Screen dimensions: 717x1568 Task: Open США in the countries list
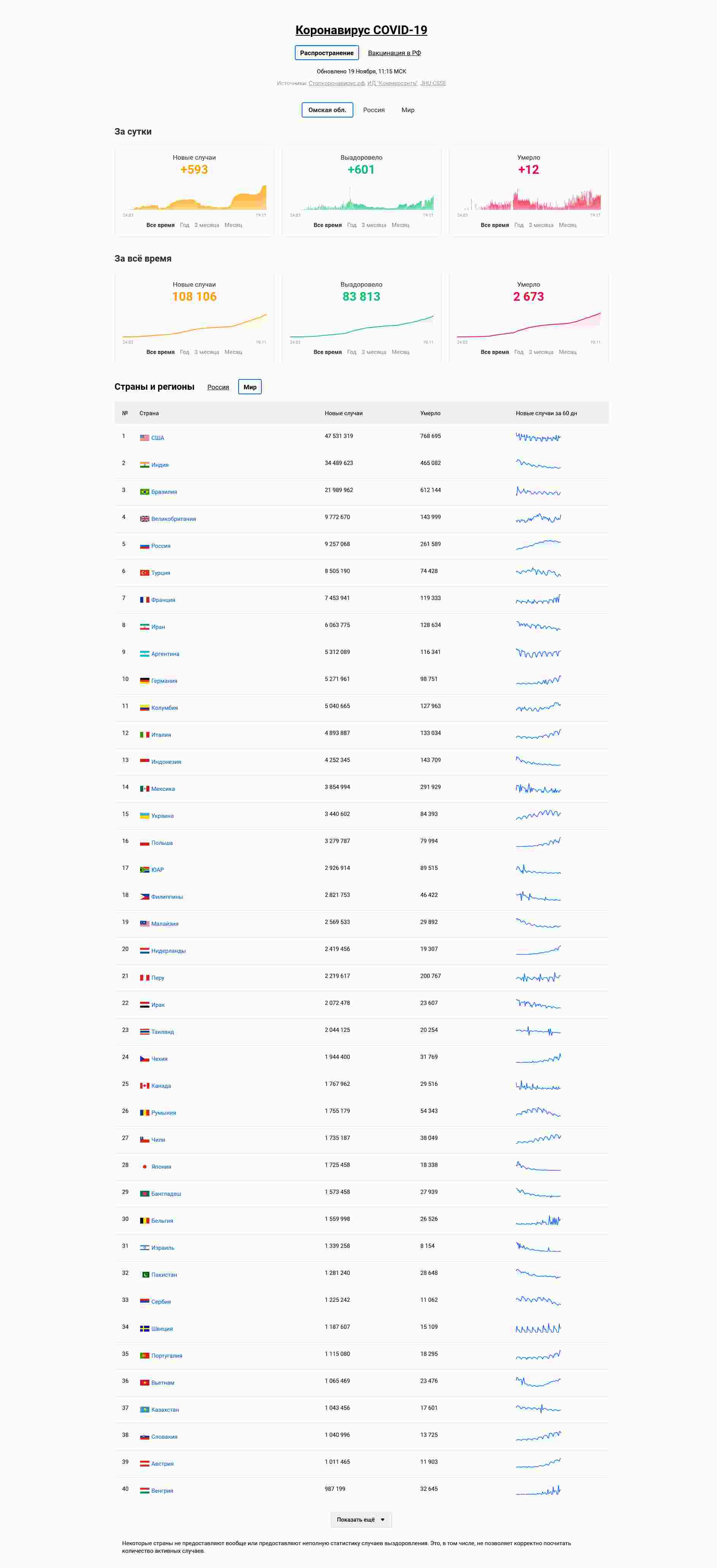(158, 438)
